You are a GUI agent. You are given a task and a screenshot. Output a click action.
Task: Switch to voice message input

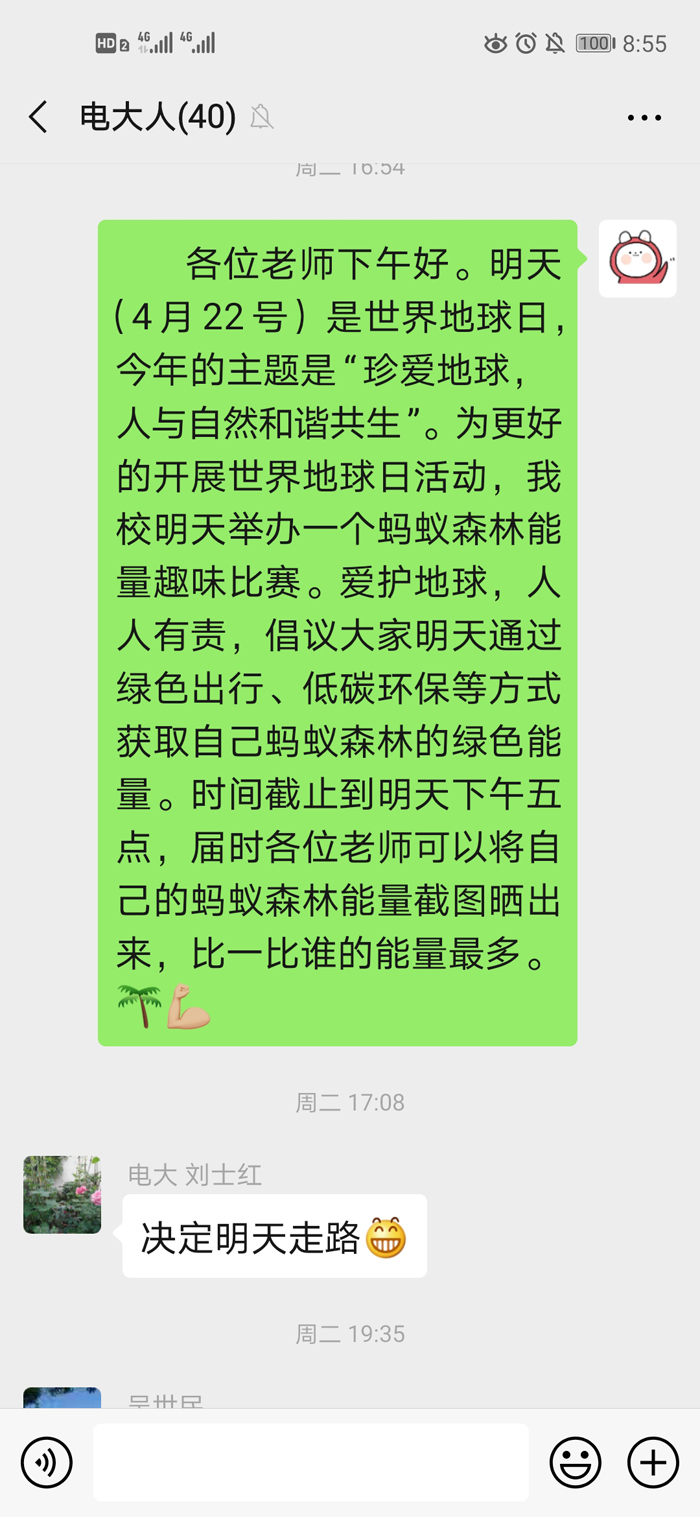tap(47, 1462)
